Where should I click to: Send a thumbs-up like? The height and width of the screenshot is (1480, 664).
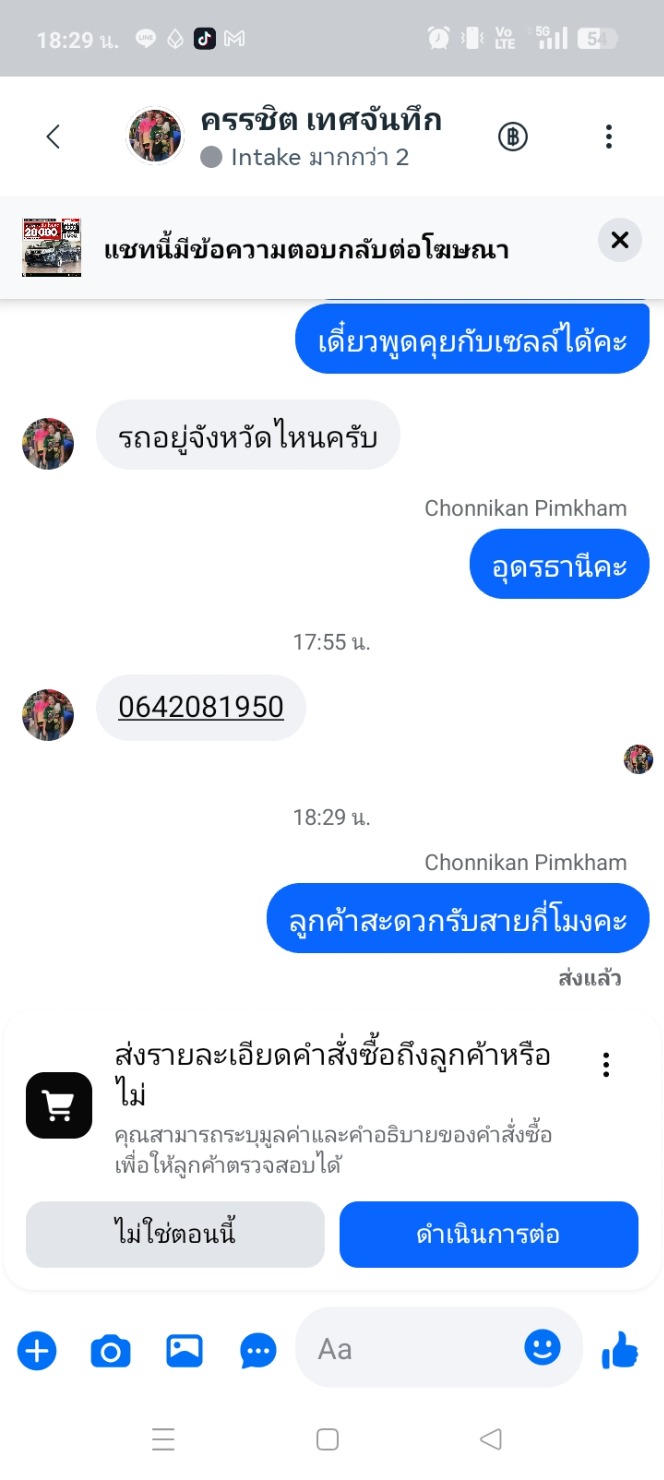(x=620, y=1352)
